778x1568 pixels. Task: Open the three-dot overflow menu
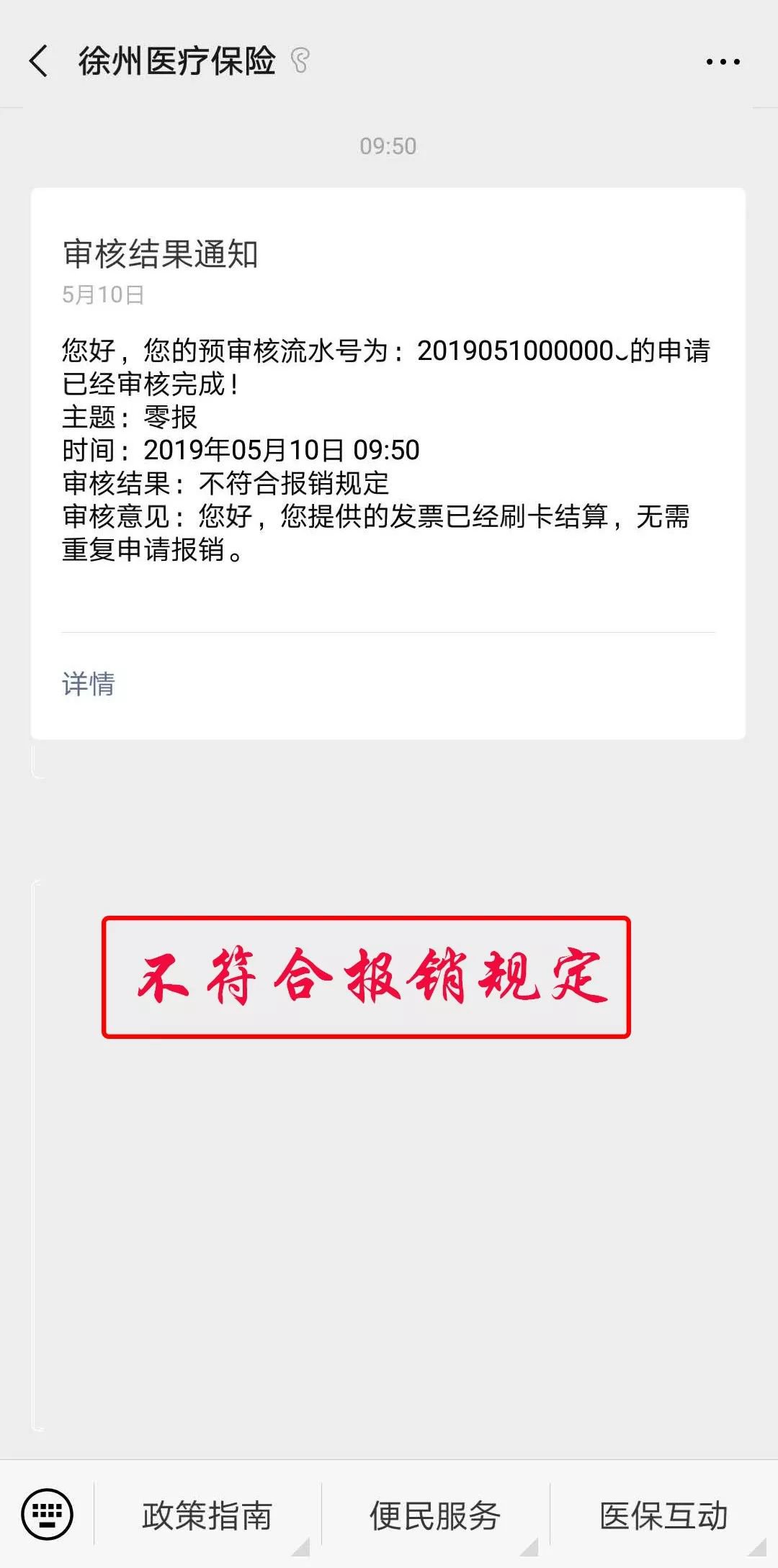723,62
